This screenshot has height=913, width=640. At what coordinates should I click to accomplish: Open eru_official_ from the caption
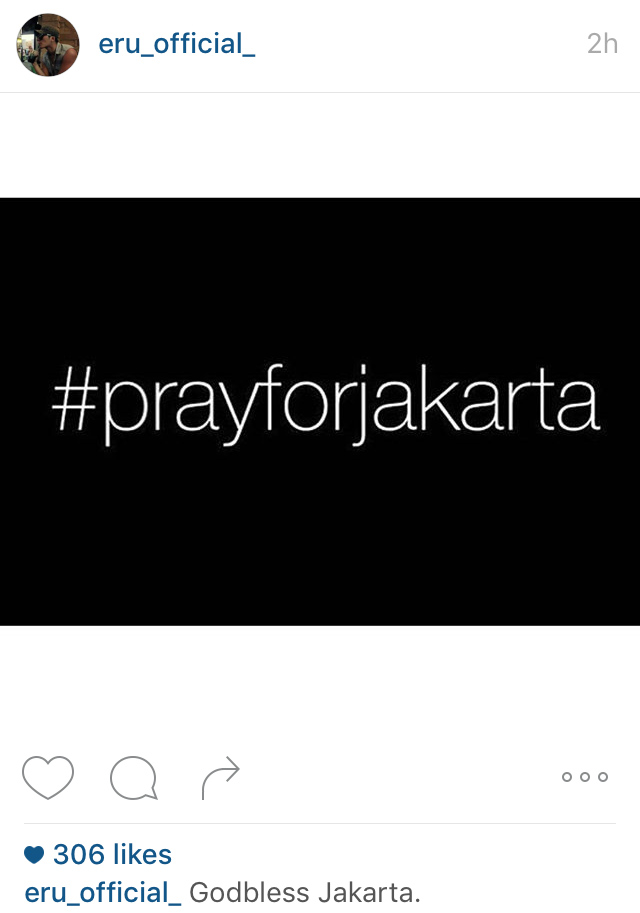click(x=103, y=892)
